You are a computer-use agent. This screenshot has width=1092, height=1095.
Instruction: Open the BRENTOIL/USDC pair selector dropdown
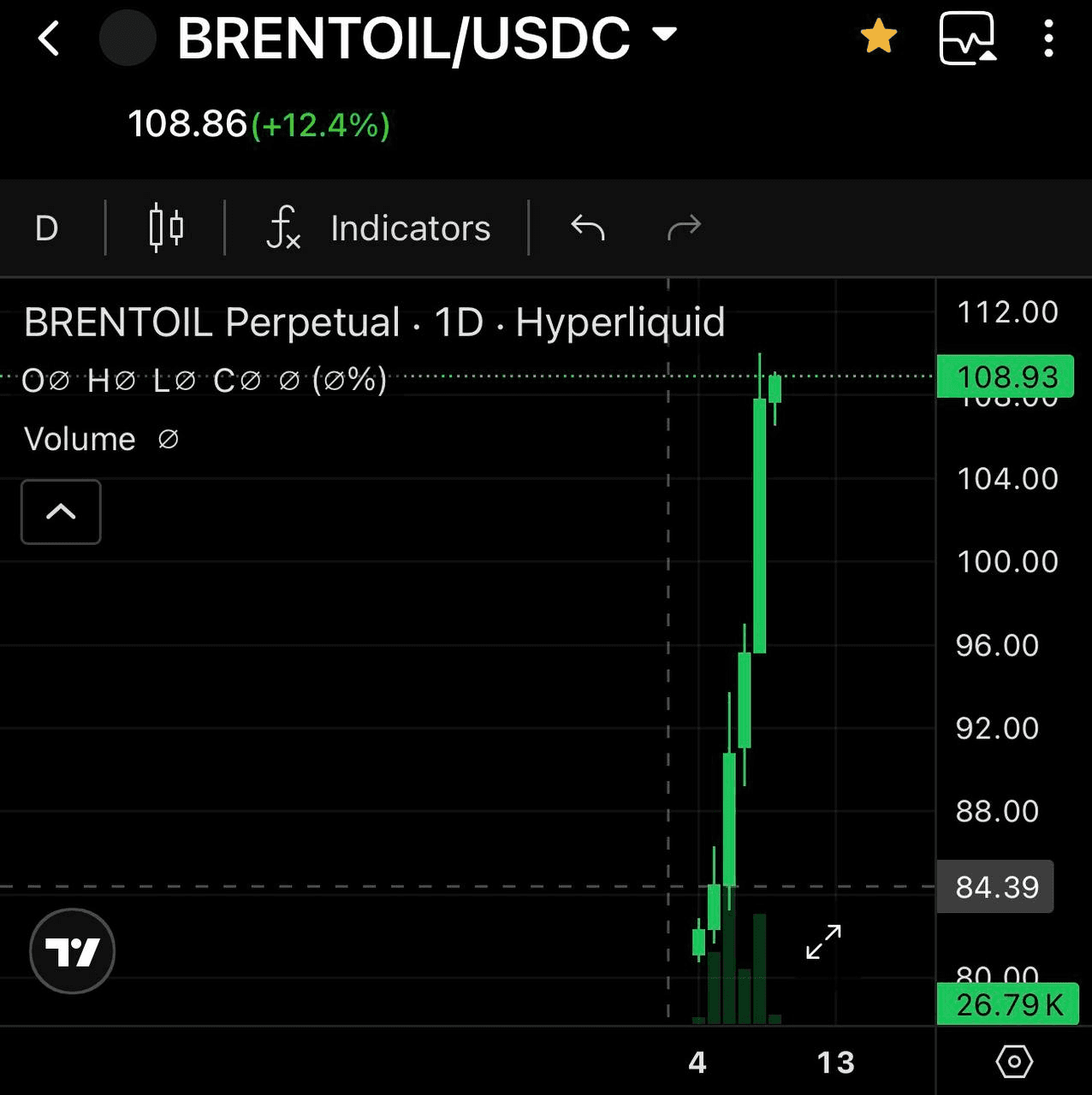pos(664,36)
